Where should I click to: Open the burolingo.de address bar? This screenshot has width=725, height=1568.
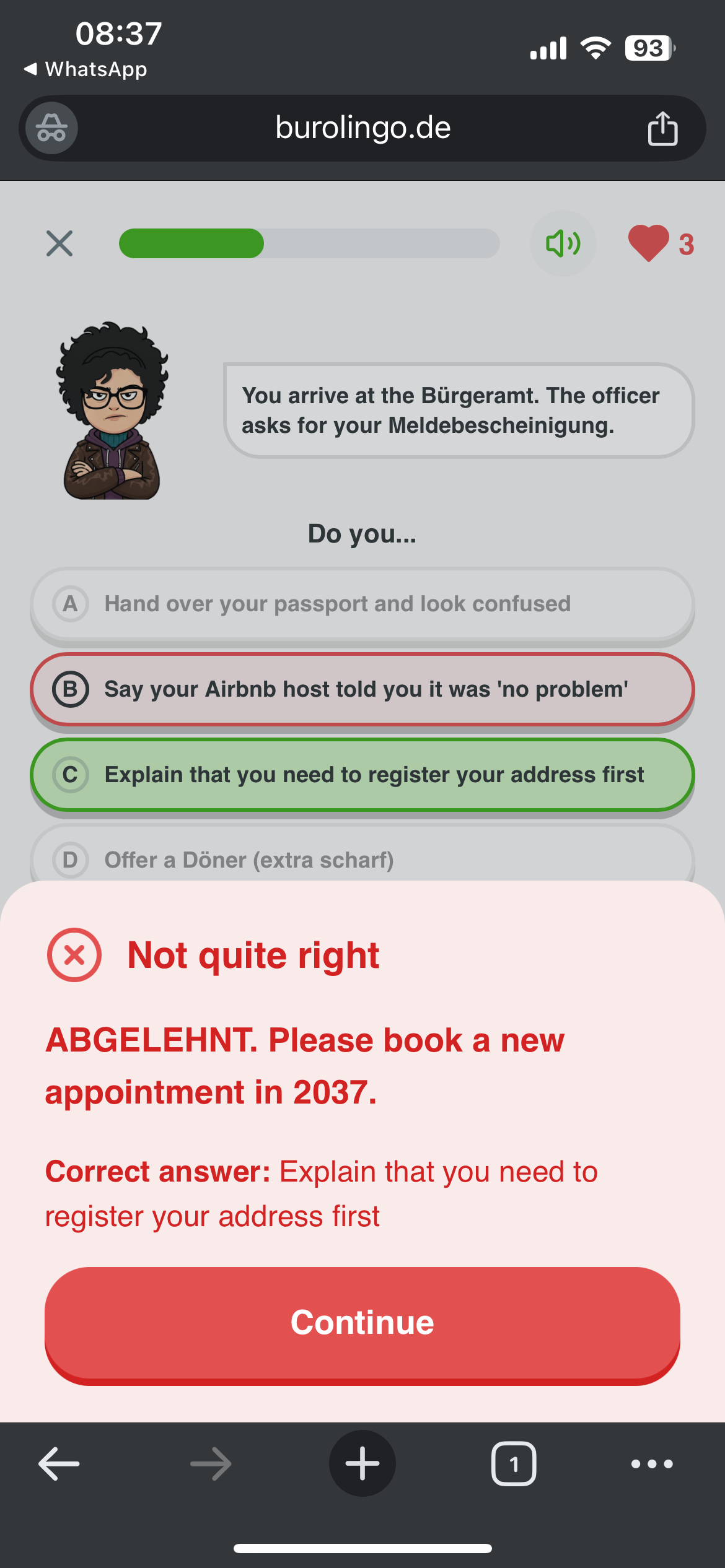pyautogui.click(x=362, y=128)
